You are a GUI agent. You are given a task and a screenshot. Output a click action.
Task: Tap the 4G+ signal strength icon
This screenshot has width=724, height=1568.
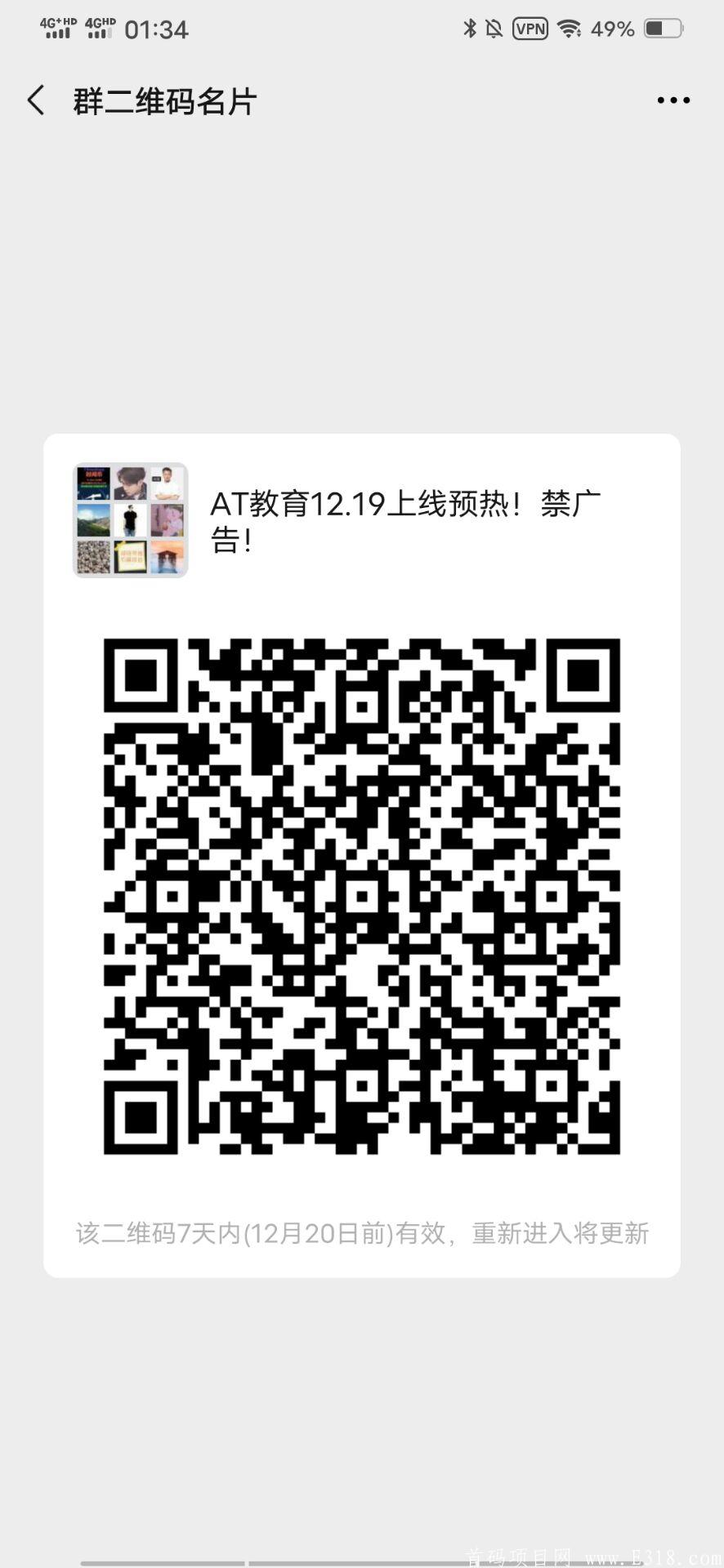(x=56, y=27)
